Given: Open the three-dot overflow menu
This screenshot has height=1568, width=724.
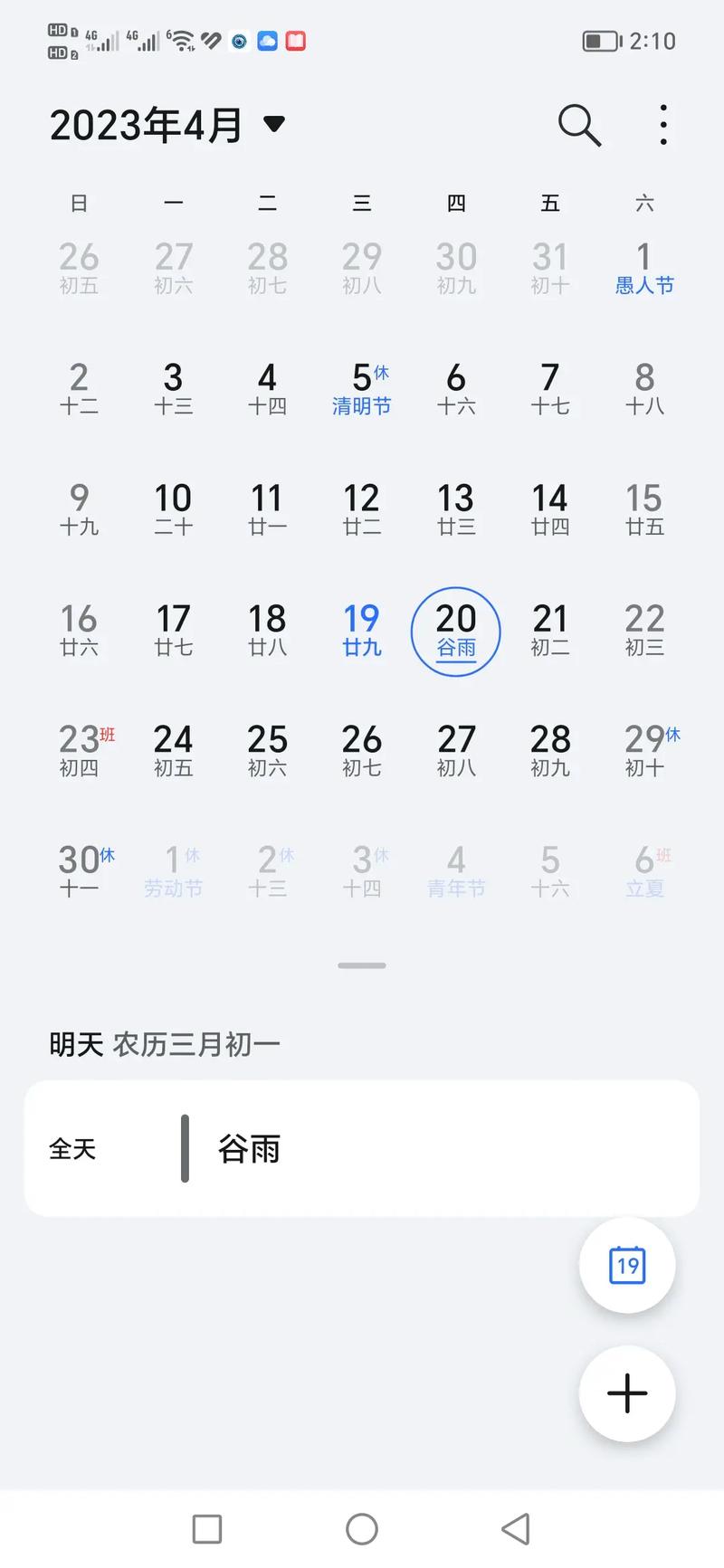Looking at the screenshot, I should 663,125.
